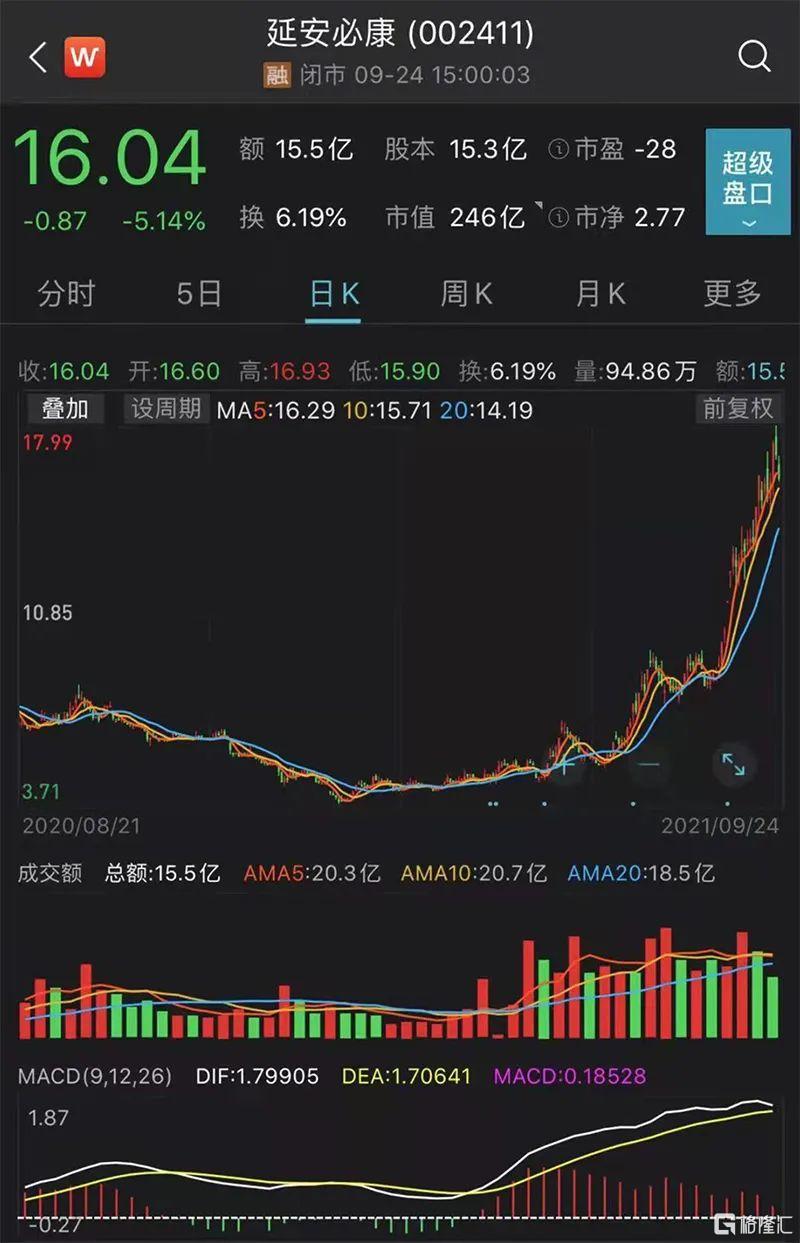This screenshot has height=1243, width=800.
Task: Switch to the 周K tab
Action: pos(466,294)
